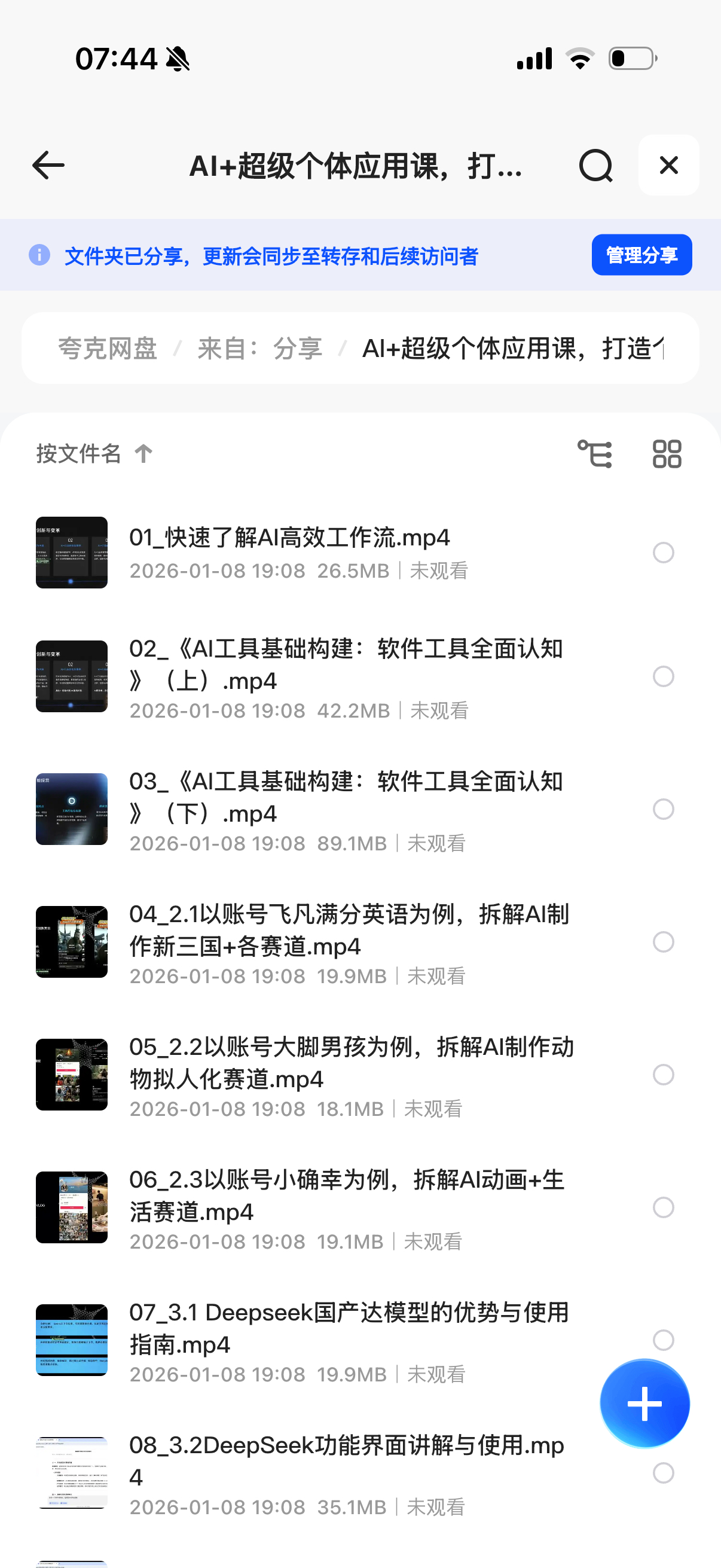Open search in this folder
The width and height of the screenshot is (721, 1568).
coord(595,166)
